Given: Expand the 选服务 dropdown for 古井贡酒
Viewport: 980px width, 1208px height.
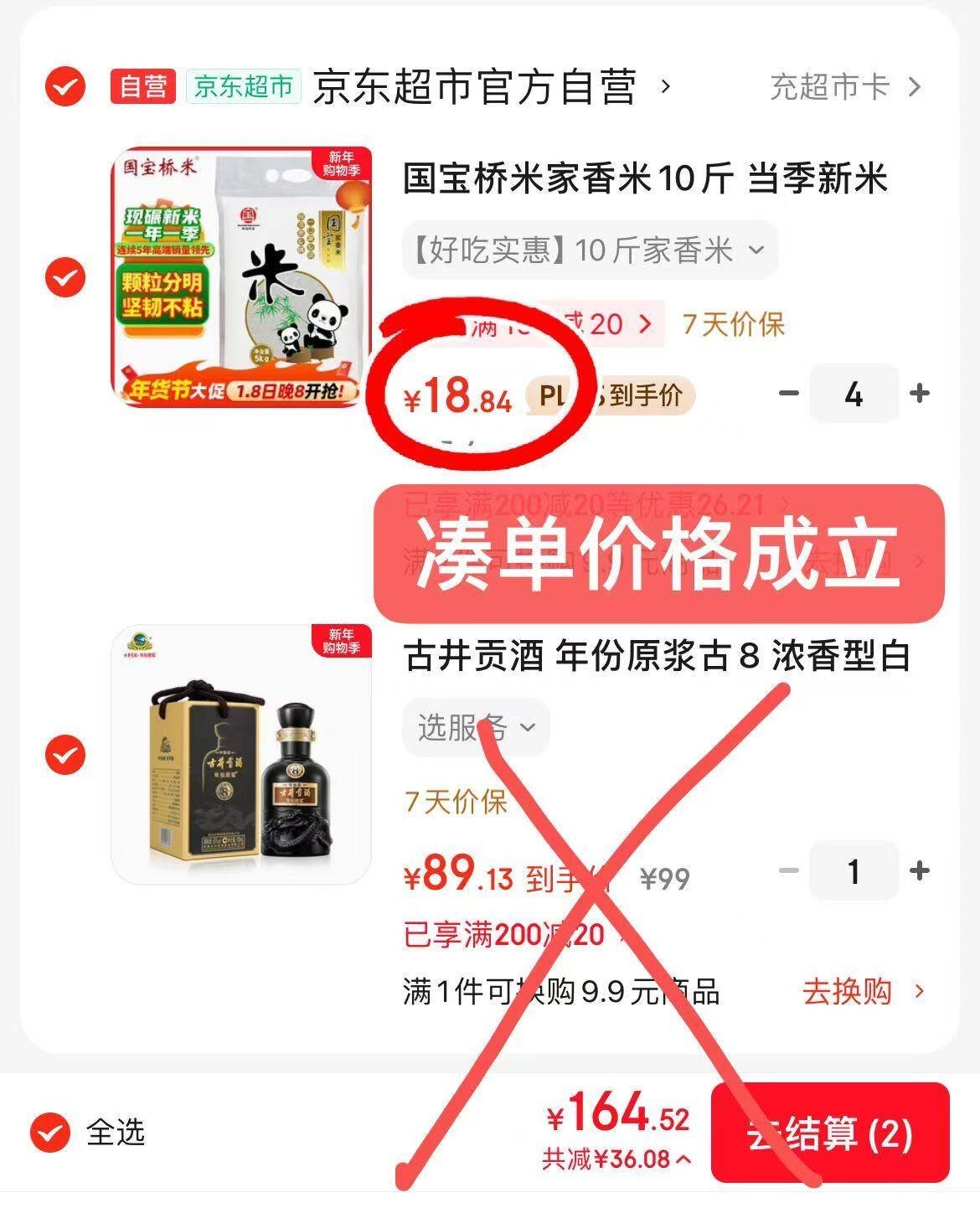Looking at the screenshot, I should click(x=476, y=727).
